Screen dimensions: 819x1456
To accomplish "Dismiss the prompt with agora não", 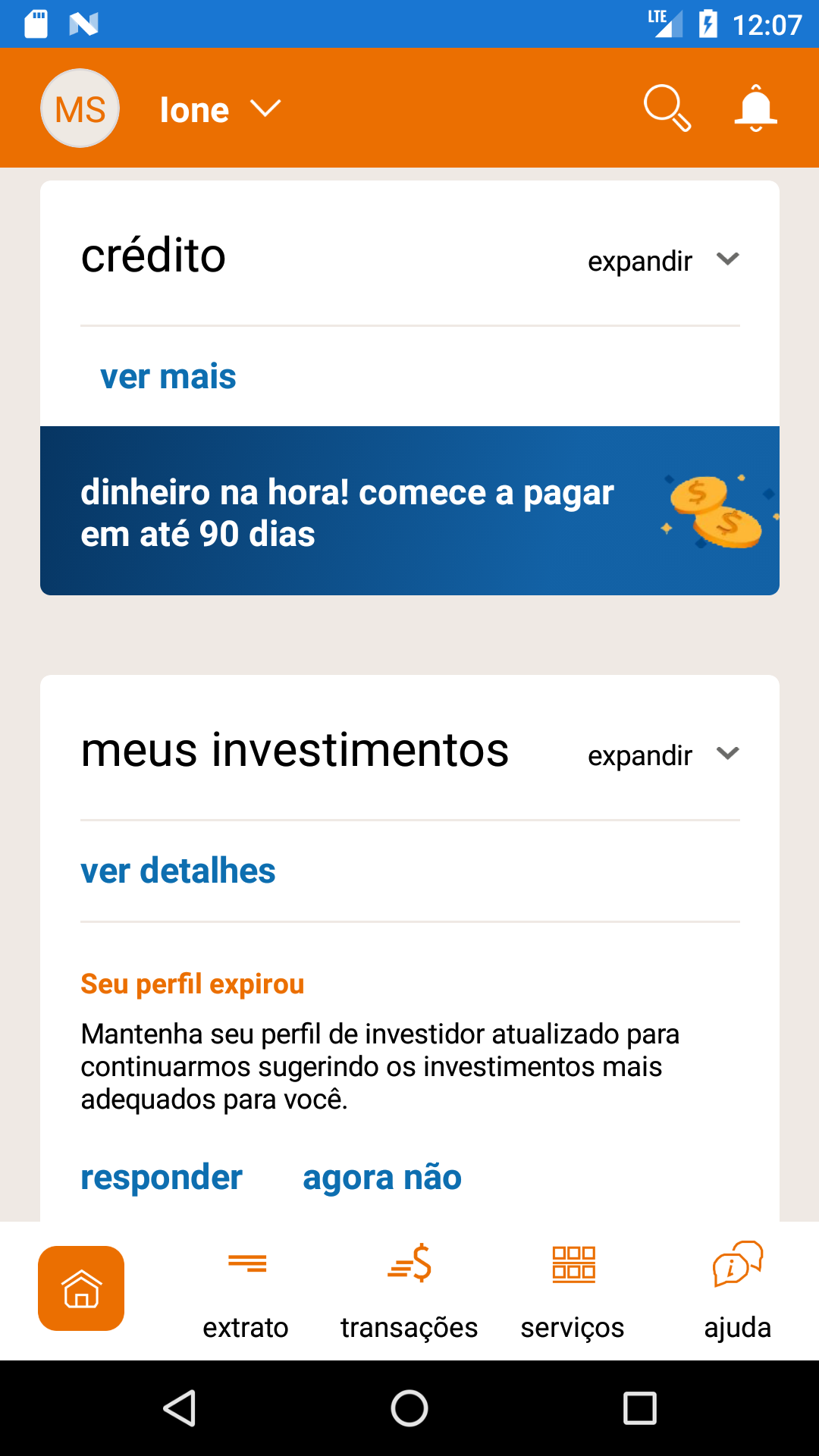I will tap(382, 1178).
